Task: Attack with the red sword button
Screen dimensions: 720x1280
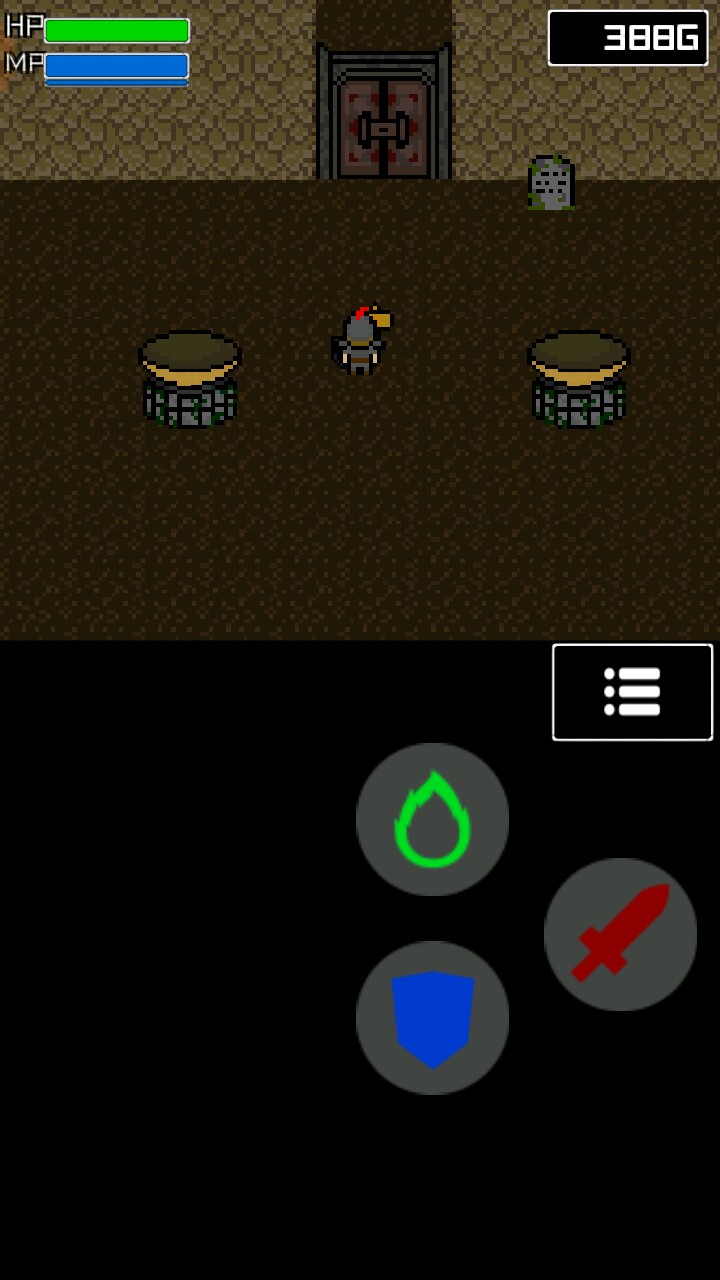Action: tap(620, 934)
